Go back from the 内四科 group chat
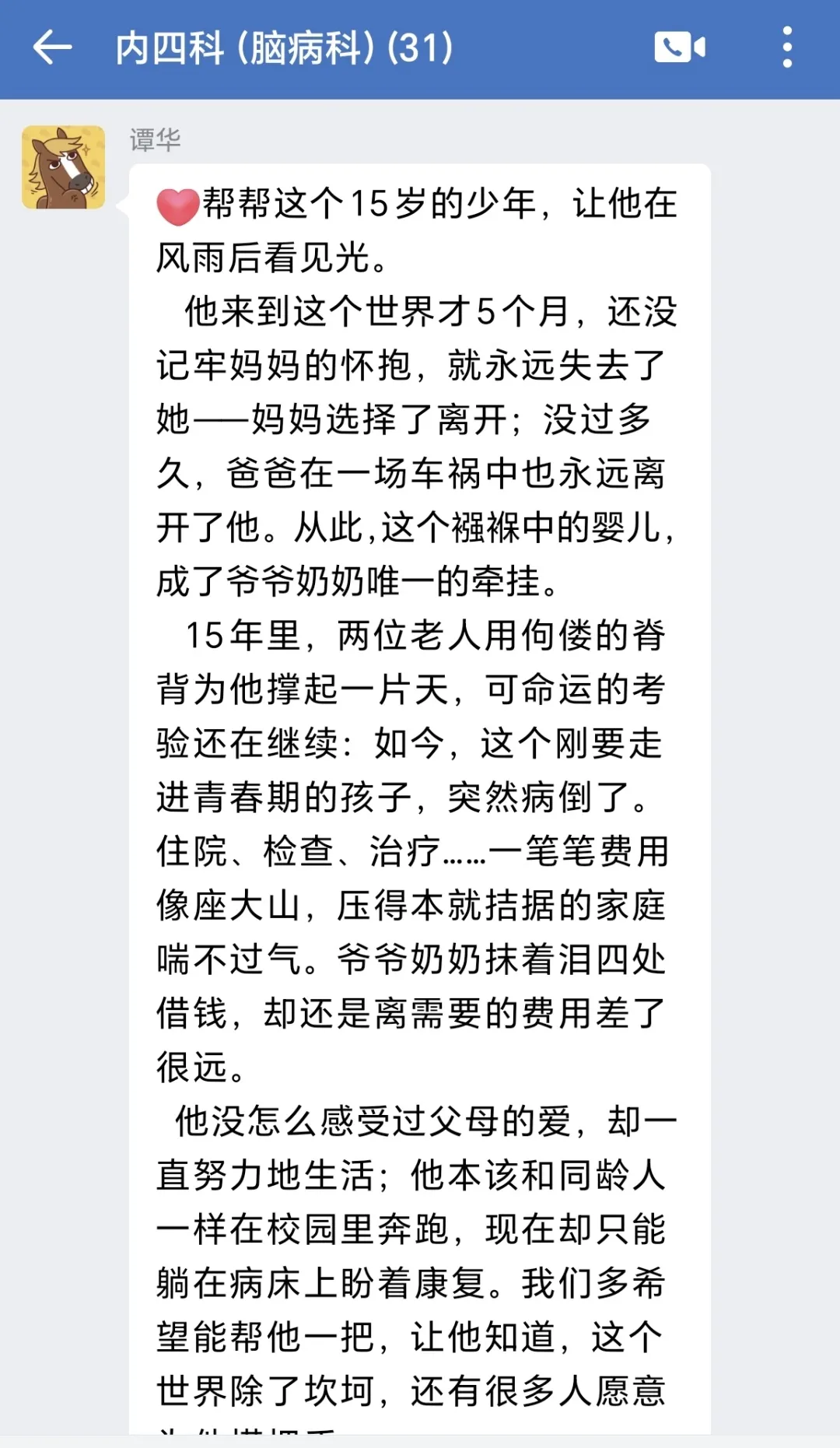 click(52, 47)
